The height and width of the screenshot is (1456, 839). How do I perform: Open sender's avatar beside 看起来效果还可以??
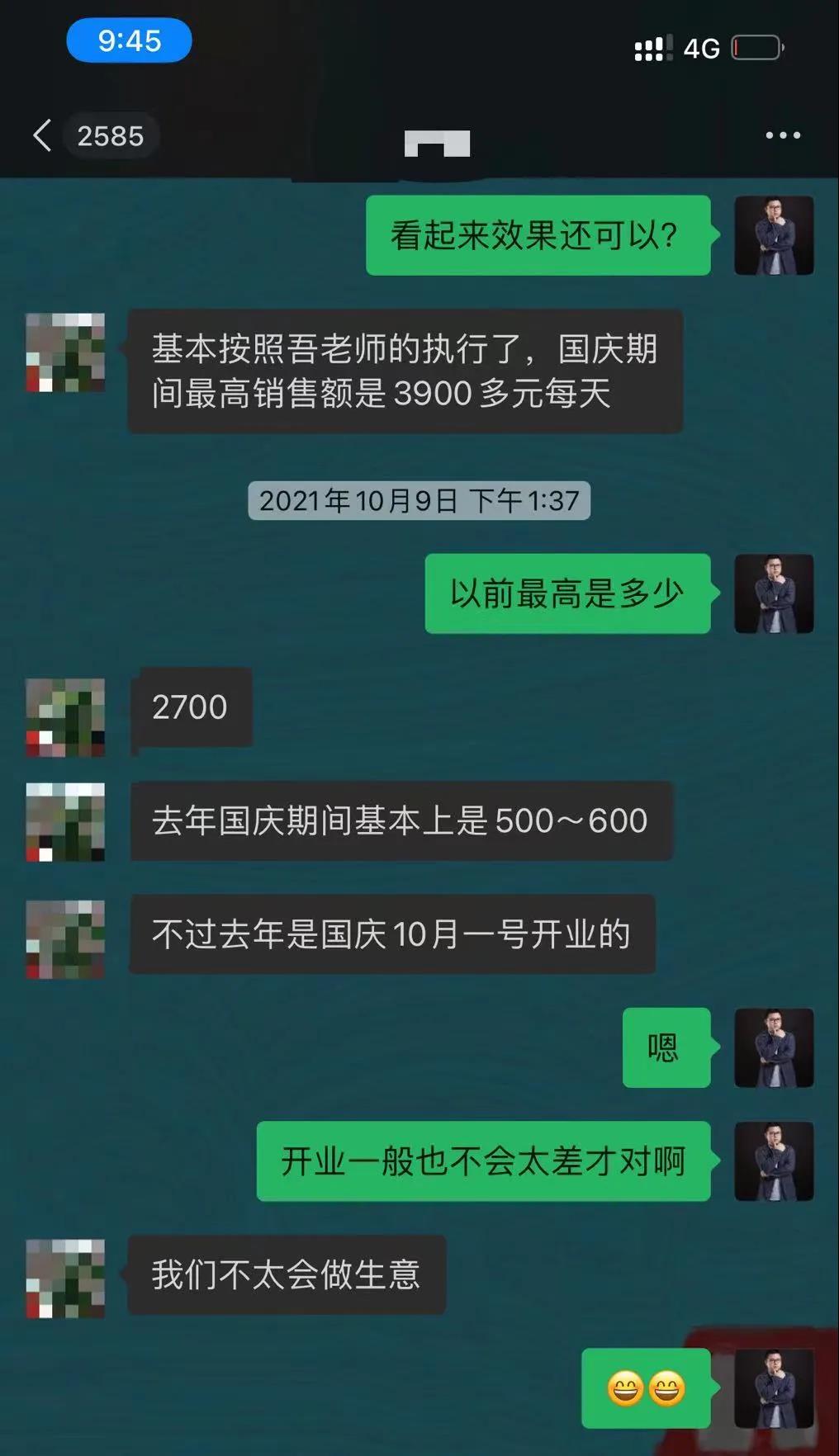click(x=774, y=235)
